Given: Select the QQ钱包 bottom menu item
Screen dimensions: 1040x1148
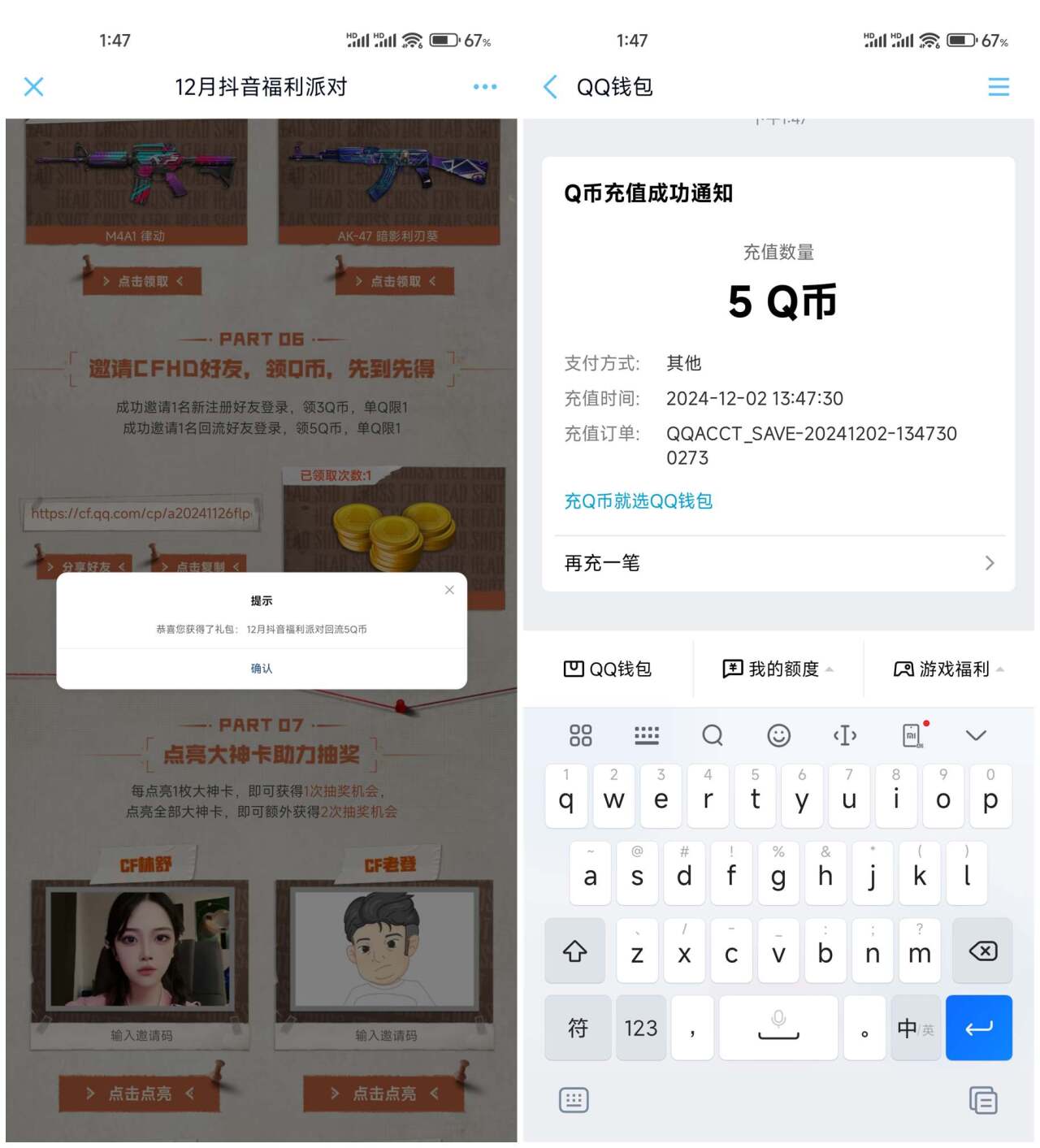Looking at the screenshot, I should [x=608, y=669].
